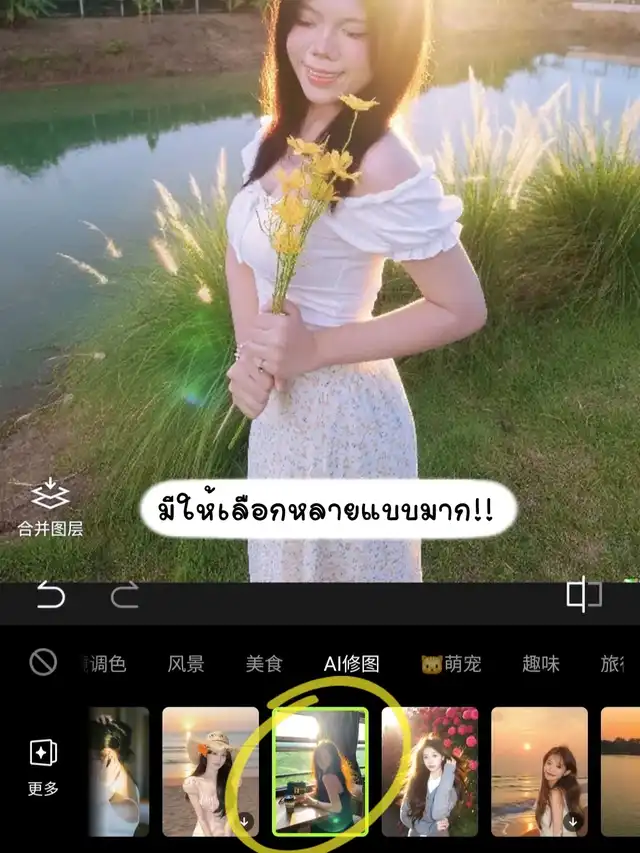Open more effects via 更多

[x=43, y=767]
